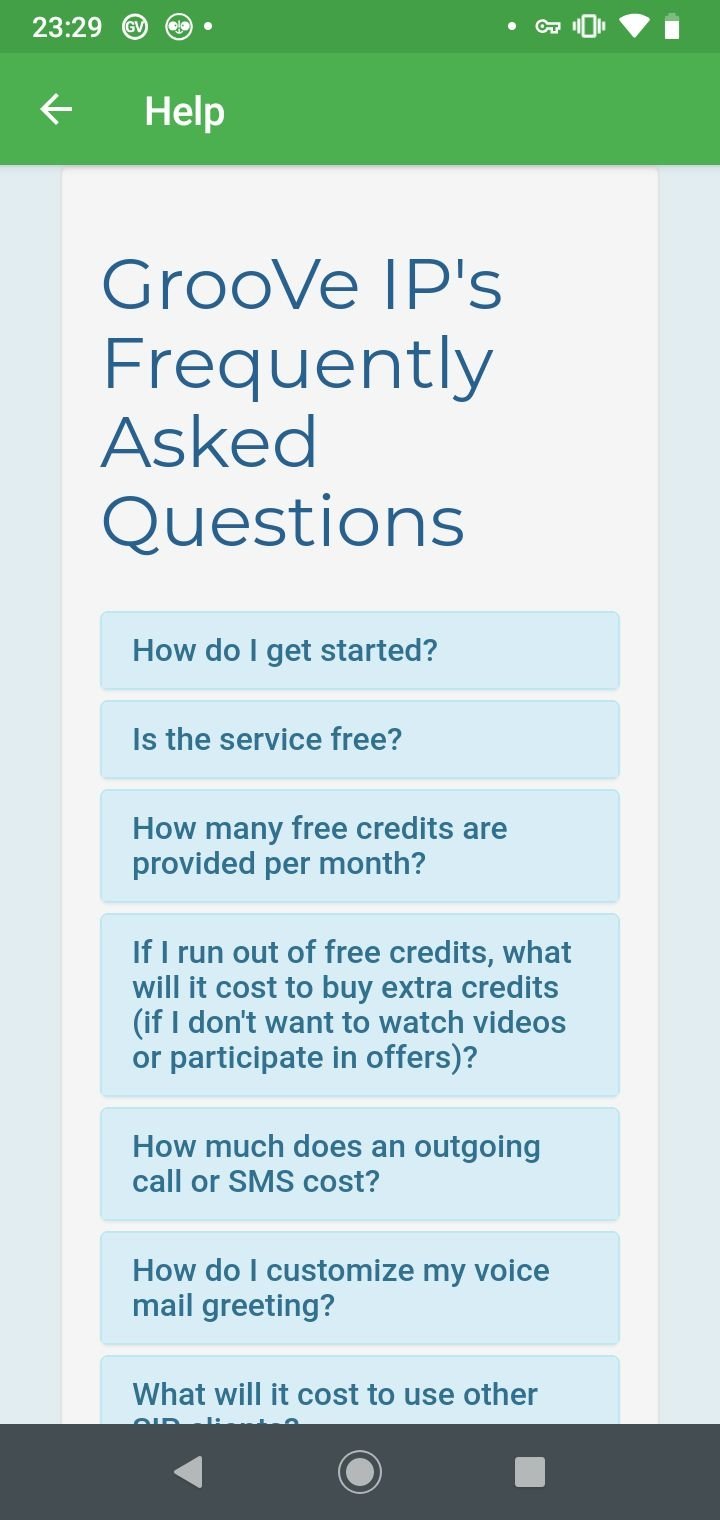Open the recent apps overview

point(529,1472)
